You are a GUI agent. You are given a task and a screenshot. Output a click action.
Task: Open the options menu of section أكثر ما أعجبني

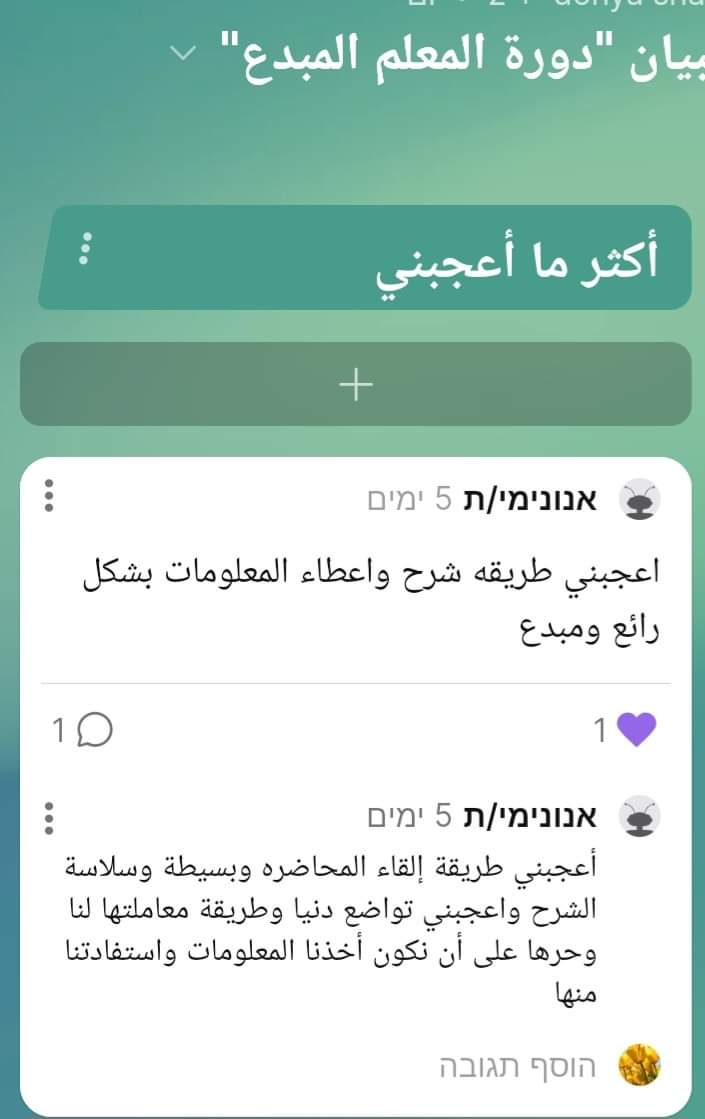[85, 248]
